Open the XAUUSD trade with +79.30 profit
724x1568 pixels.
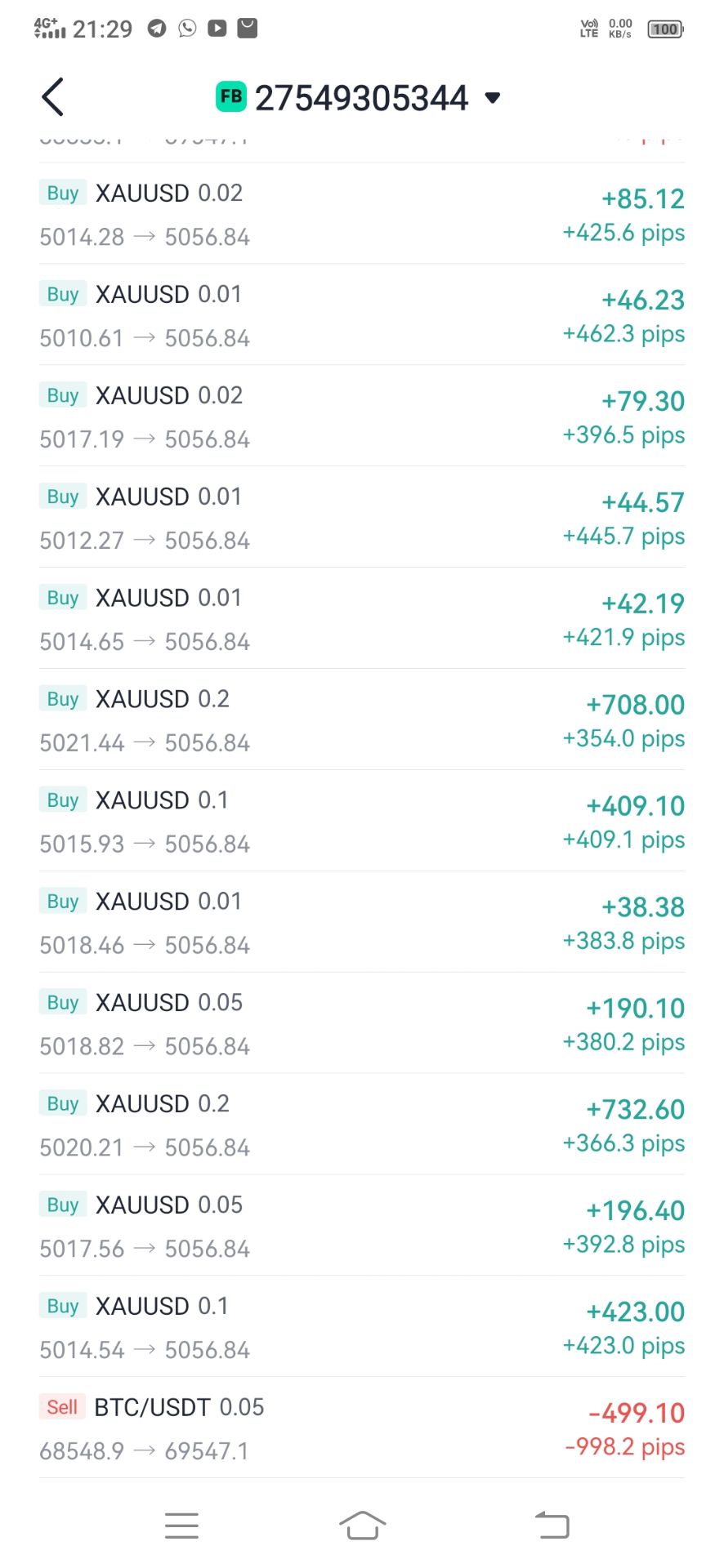coord(361,416)
